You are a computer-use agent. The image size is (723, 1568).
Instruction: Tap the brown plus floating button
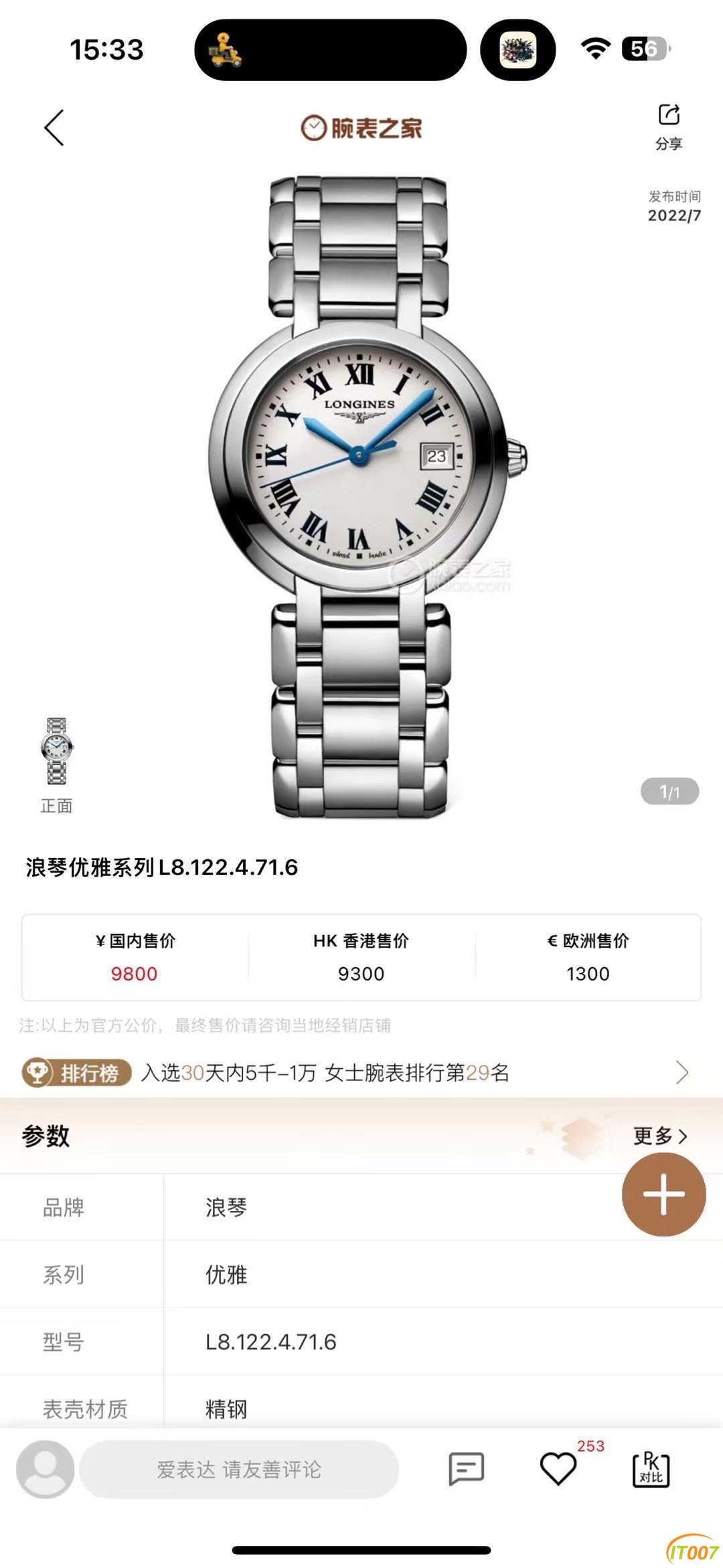tap(663, 1194)
